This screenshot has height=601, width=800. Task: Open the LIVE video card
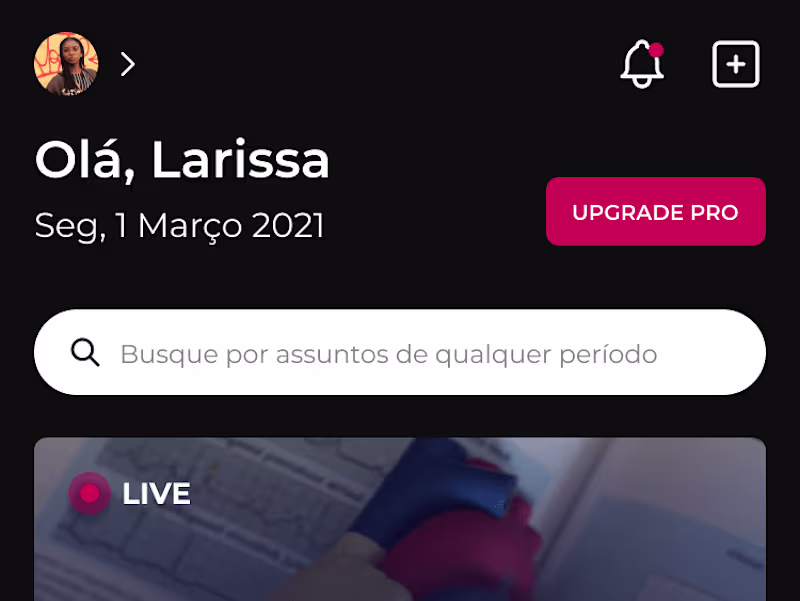[400, 520]
